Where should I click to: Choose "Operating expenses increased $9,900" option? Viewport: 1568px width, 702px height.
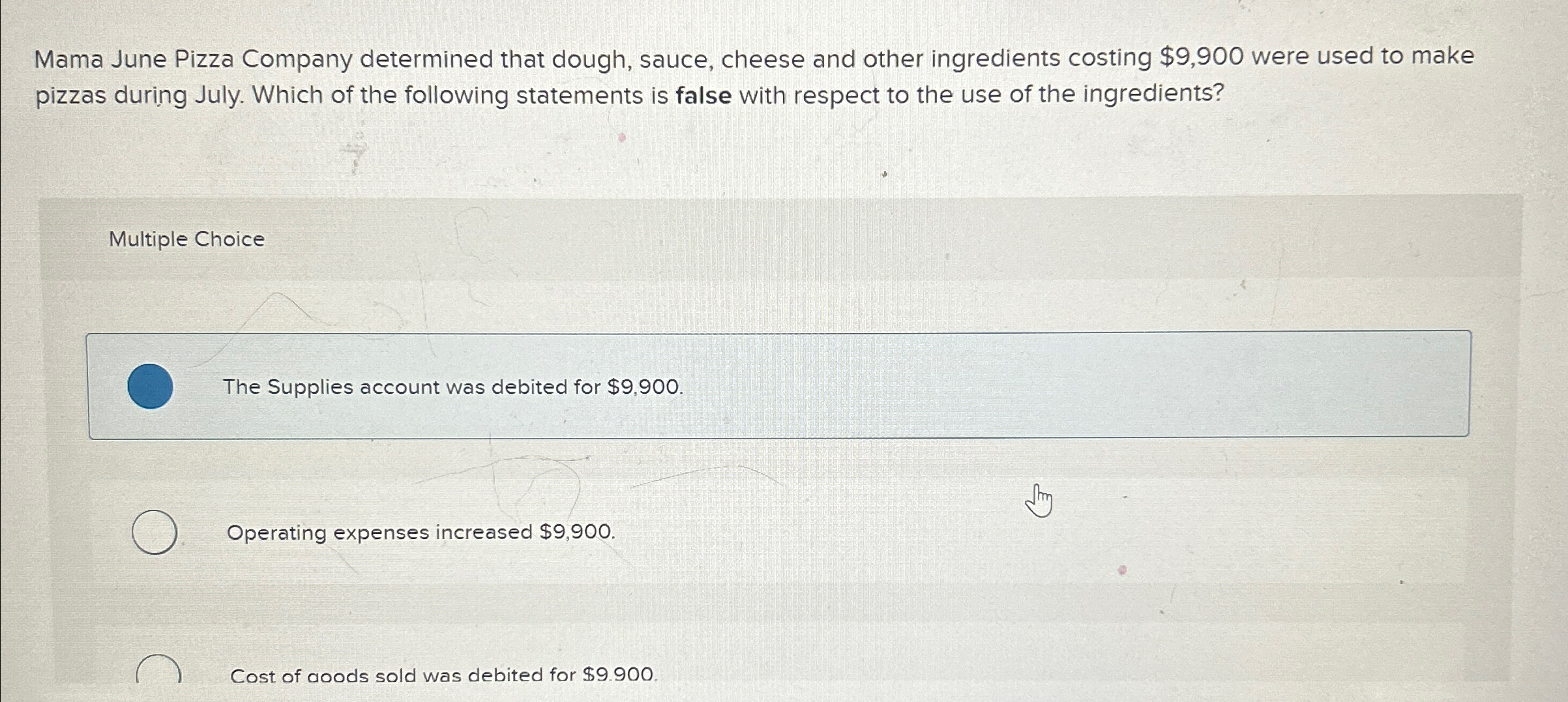pyautogui.click(x=155, y=533)
